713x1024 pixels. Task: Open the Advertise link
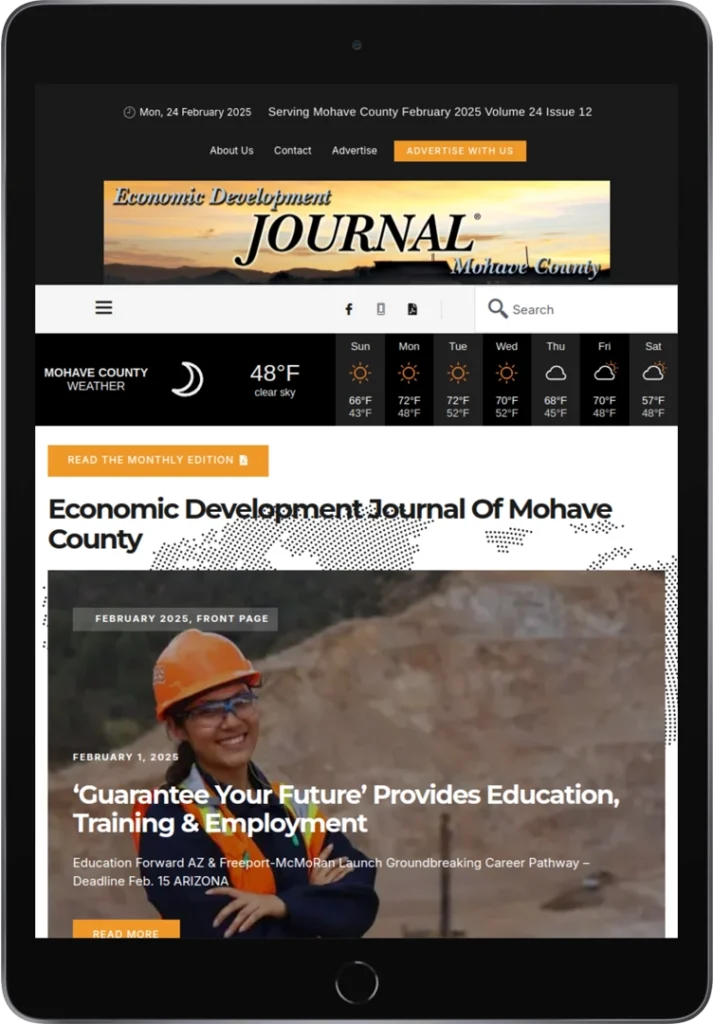click(354, 151)
